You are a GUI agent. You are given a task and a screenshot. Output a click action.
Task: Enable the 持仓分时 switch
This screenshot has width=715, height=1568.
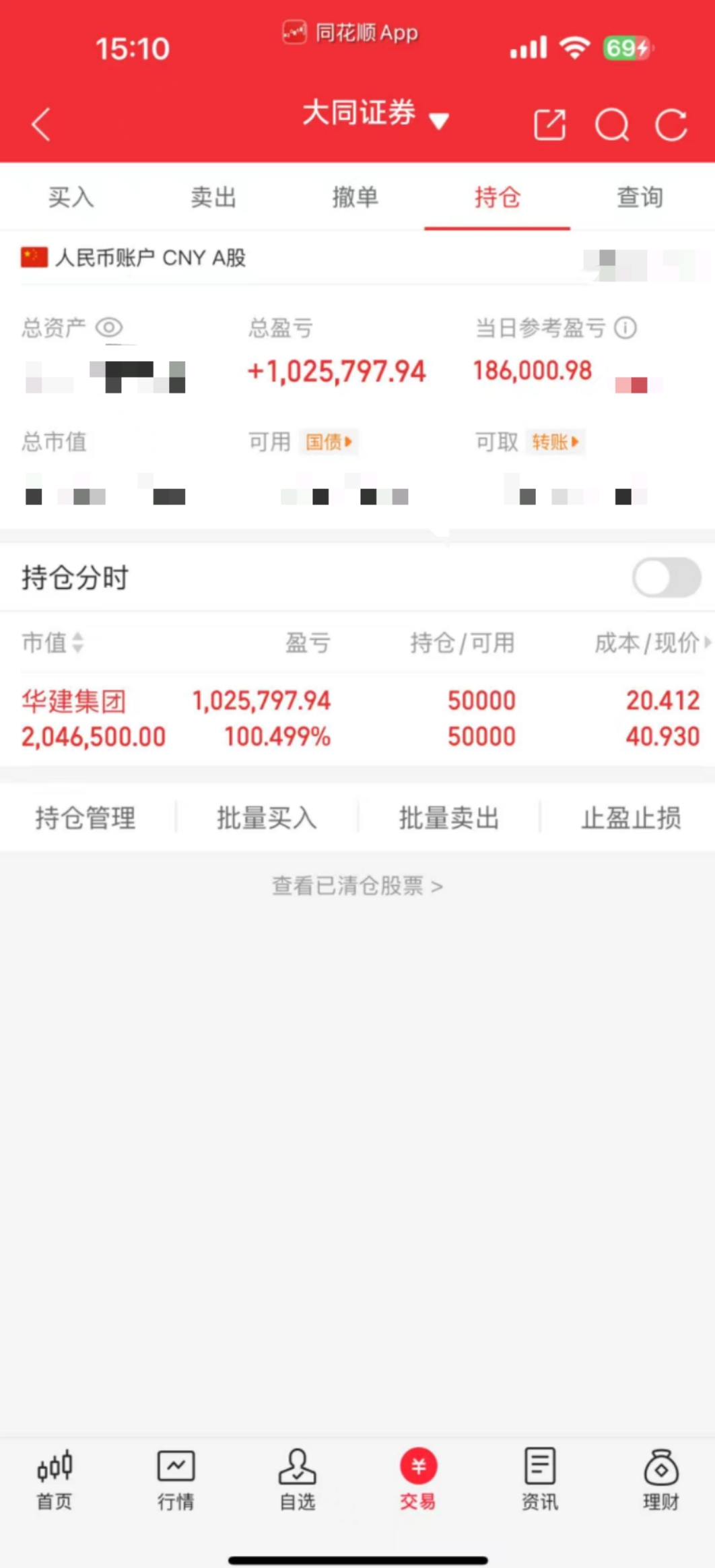tap(667, 578)
